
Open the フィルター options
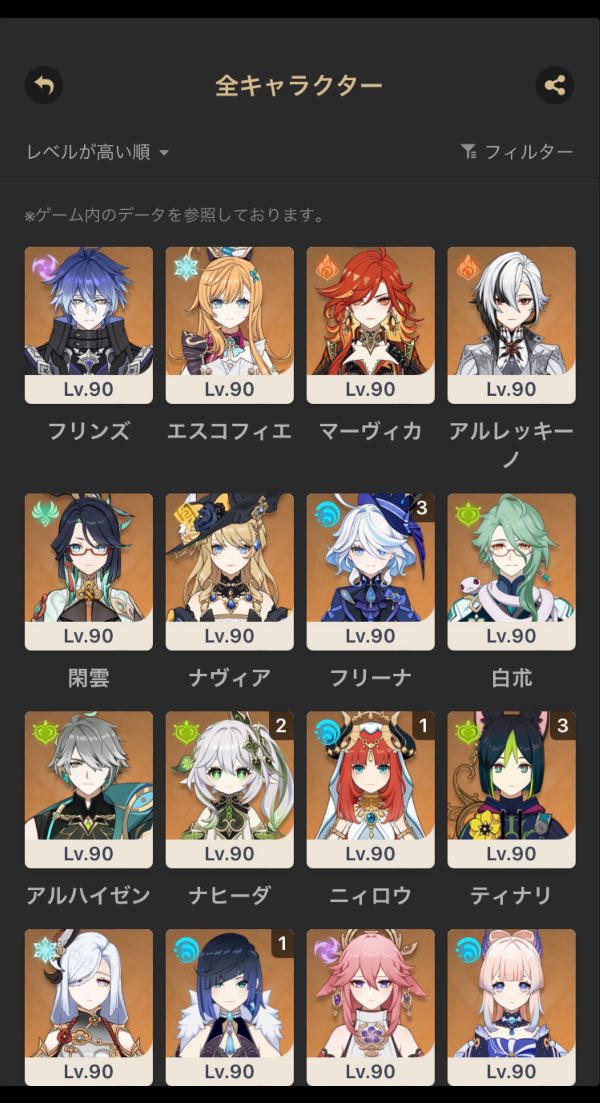[x=516, y=152]
